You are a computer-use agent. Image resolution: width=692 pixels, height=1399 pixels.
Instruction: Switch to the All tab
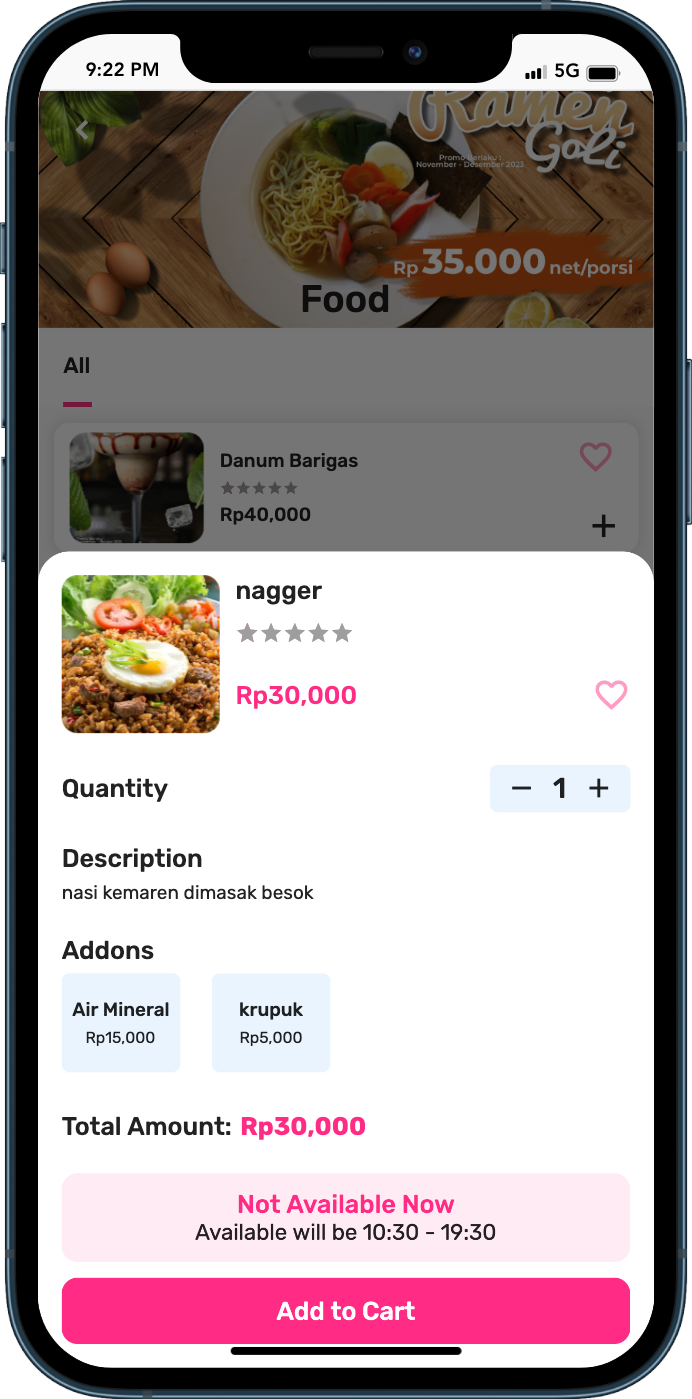coord(77,366)
